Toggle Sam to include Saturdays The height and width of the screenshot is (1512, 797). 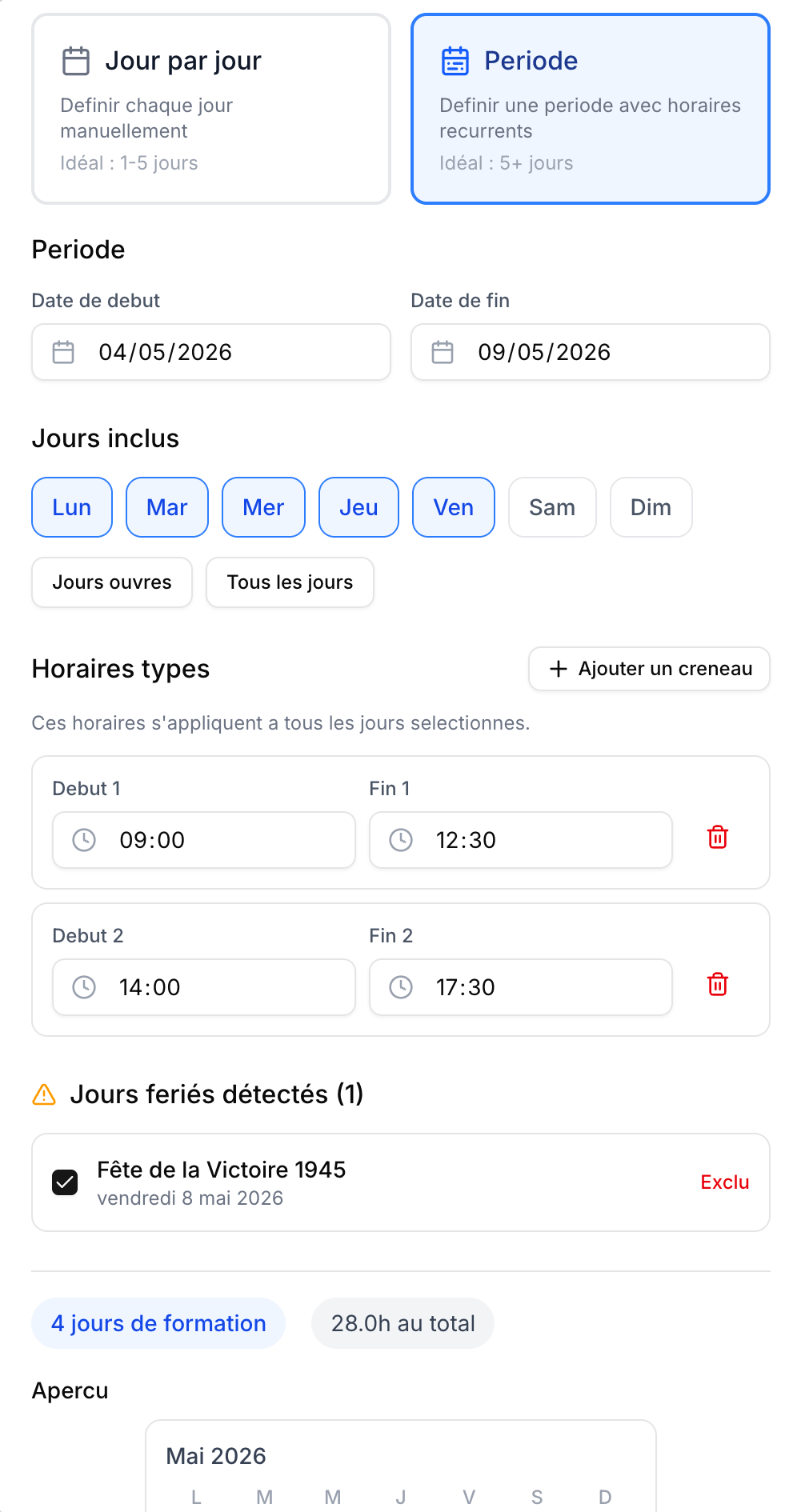tap(552, 506)
